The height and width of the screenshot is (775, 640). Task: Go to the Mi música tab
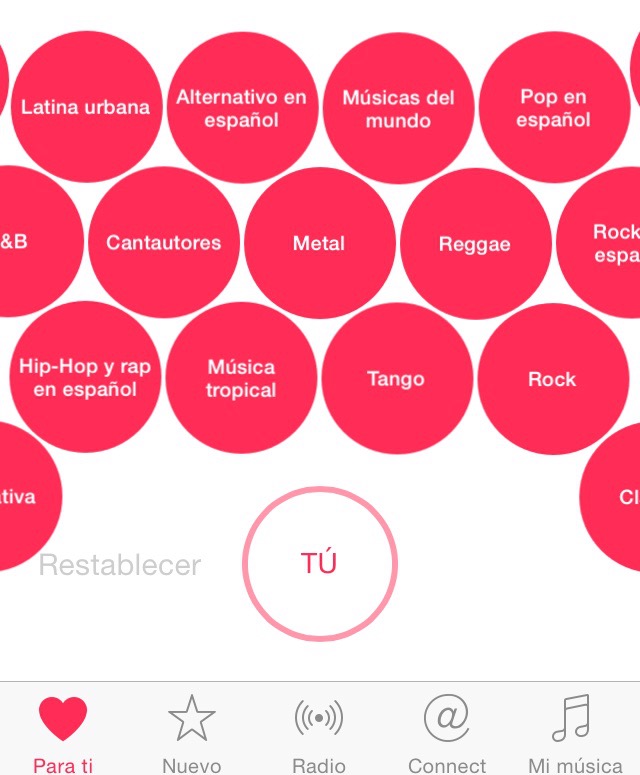coord(575,733)
